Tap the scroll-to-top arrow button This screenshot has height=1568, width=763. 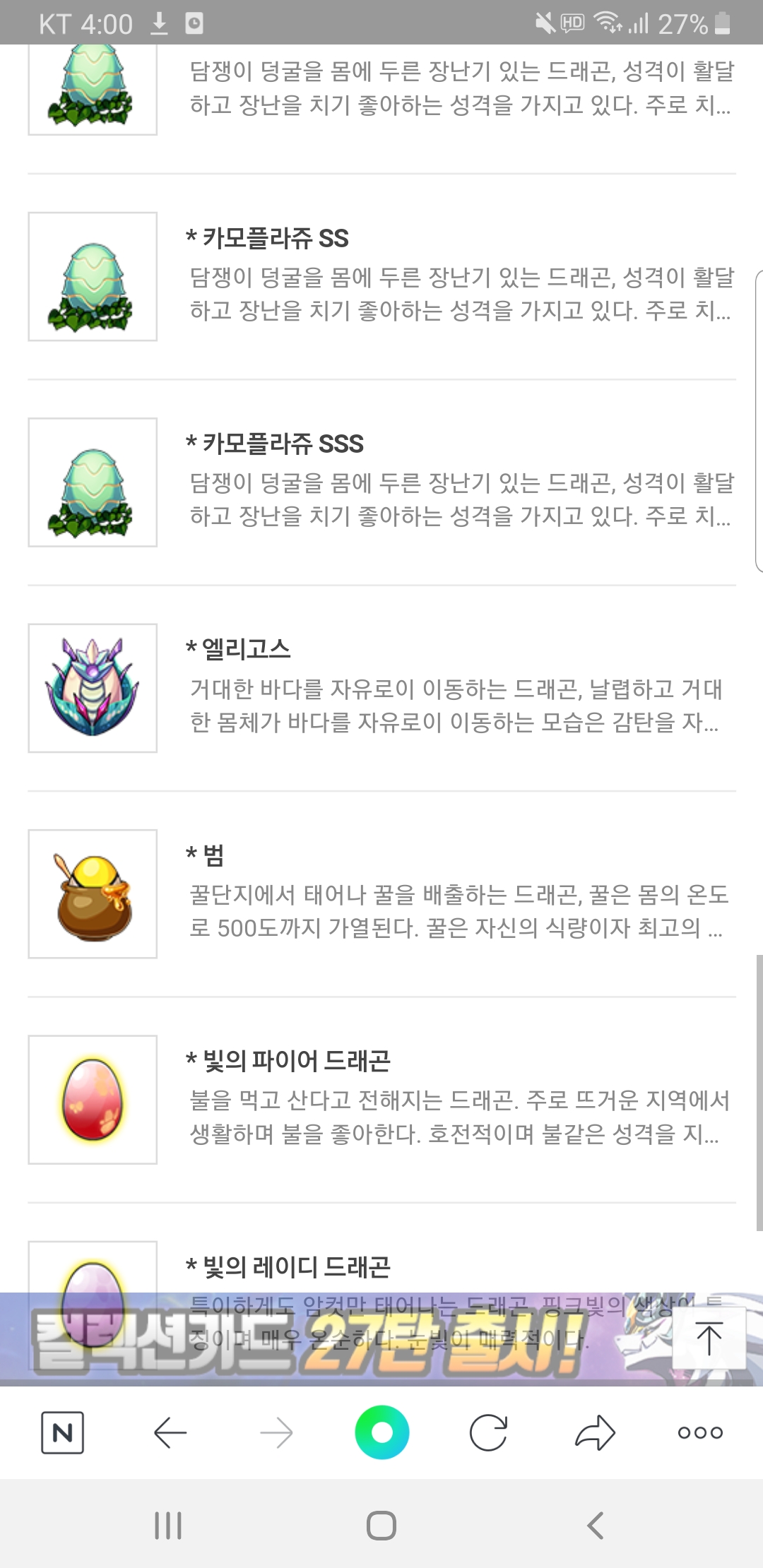(709, 1338)
